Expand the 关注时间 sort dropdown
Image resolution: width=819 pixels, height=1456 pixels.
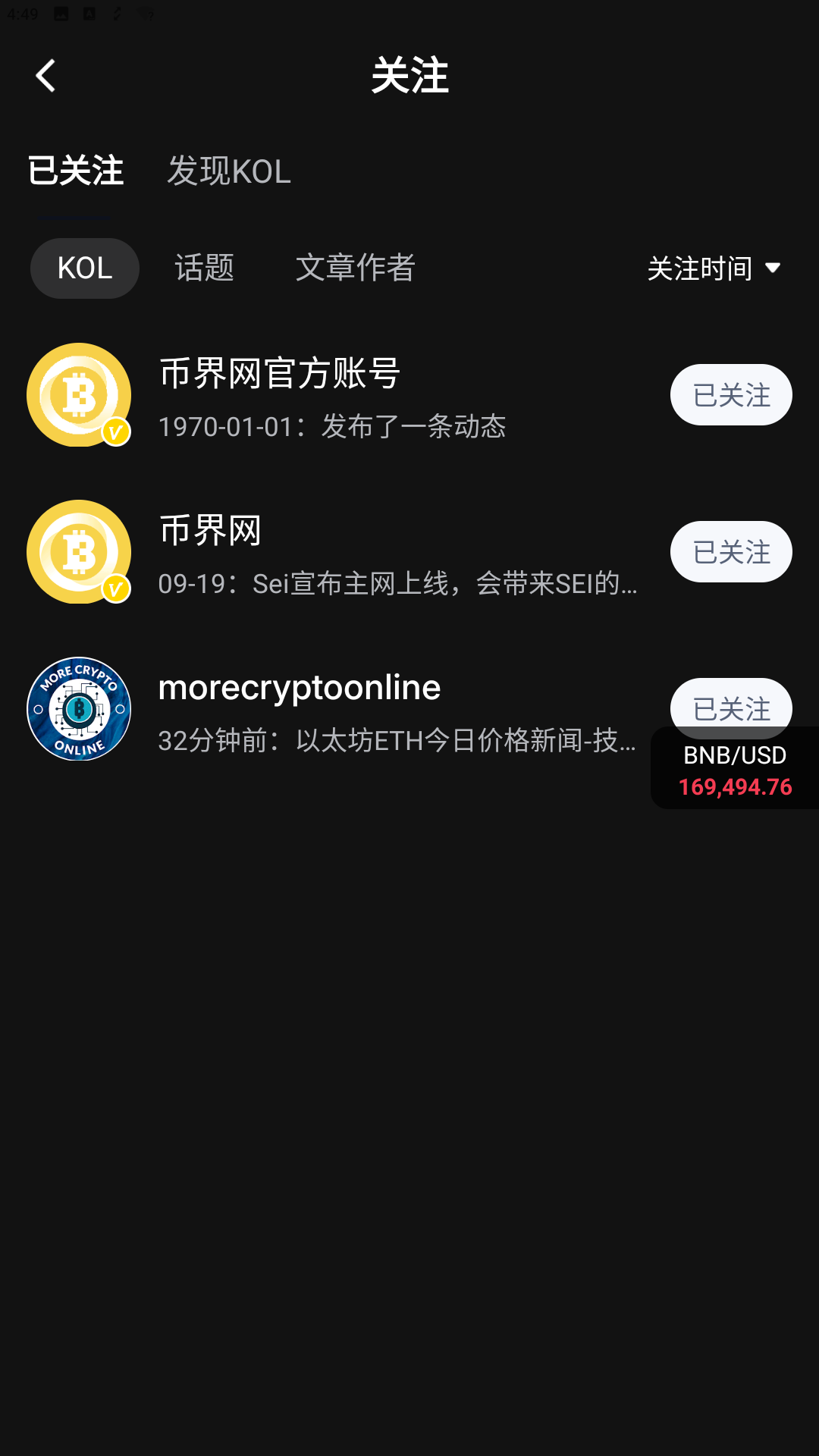[x=713, y=268]
